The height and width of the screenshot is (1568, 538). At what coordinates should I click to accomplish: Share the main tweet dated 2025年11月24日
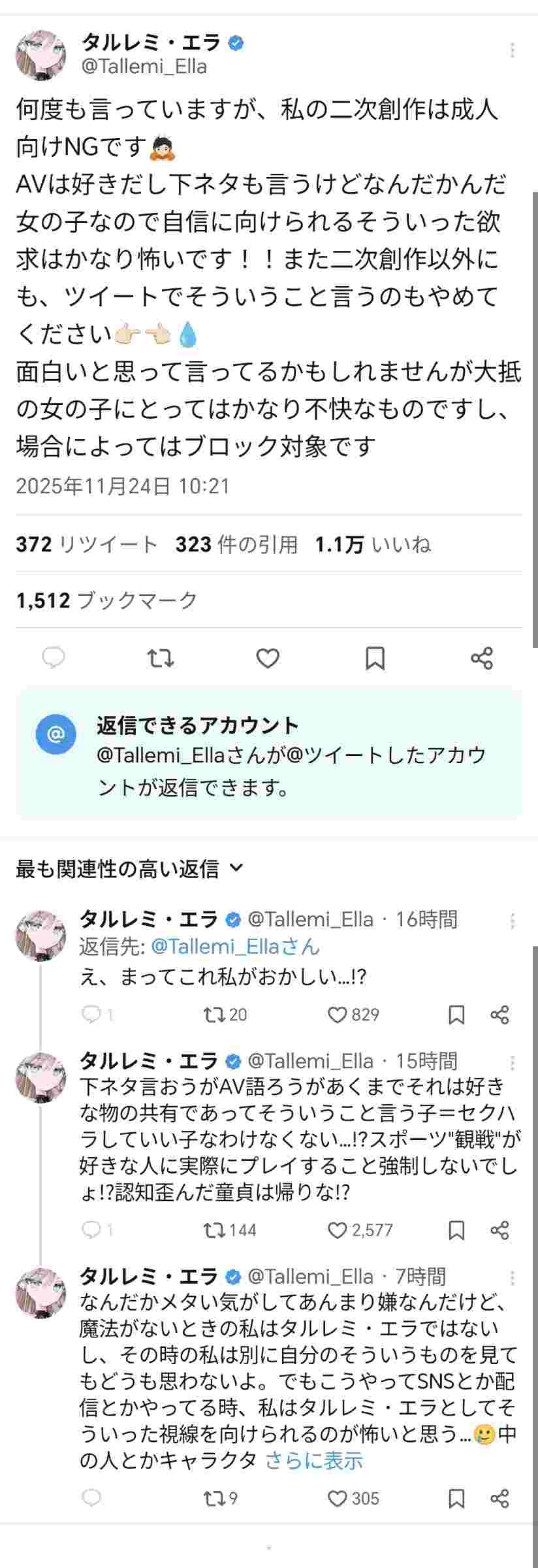tap(482, 658)
